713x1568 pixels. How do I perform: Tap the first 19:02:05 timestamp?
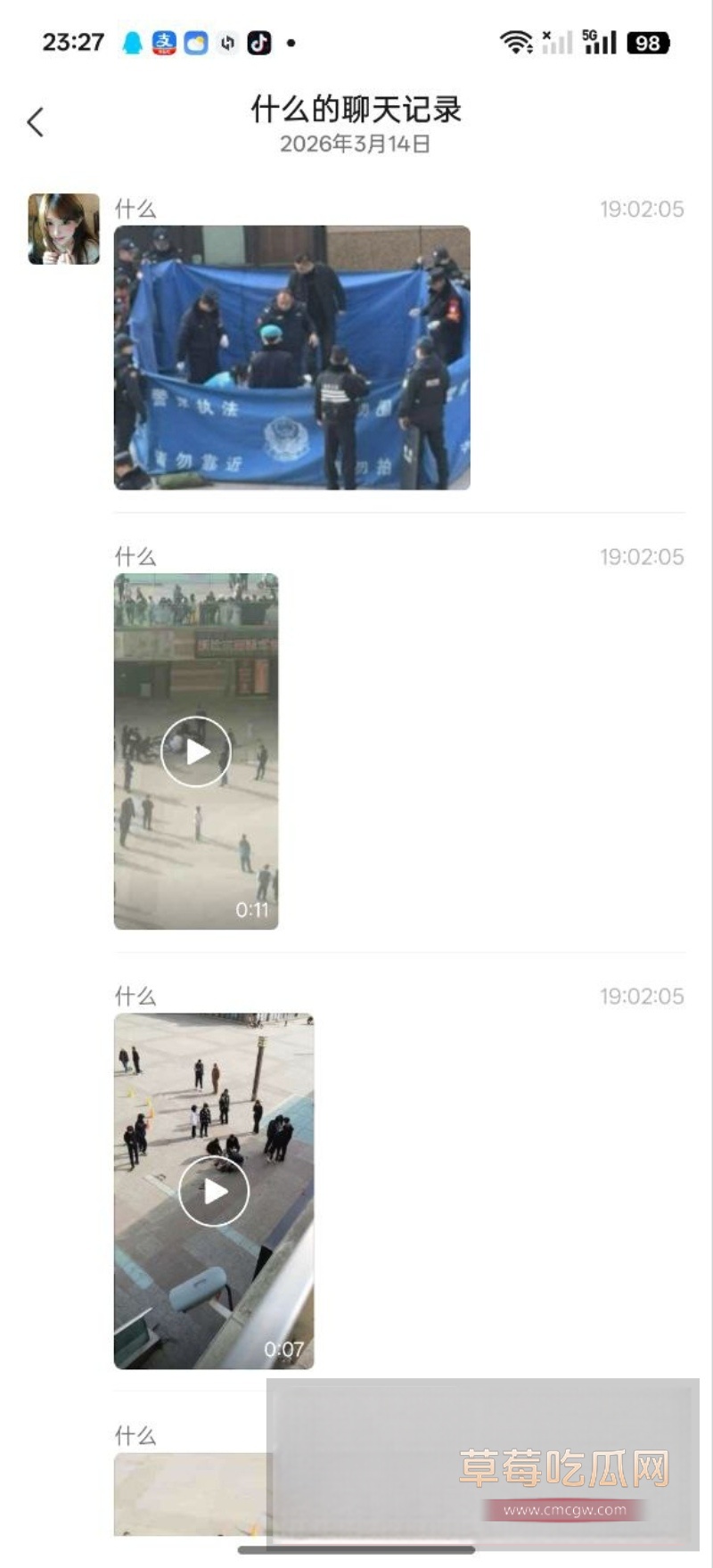click(643, 209)
